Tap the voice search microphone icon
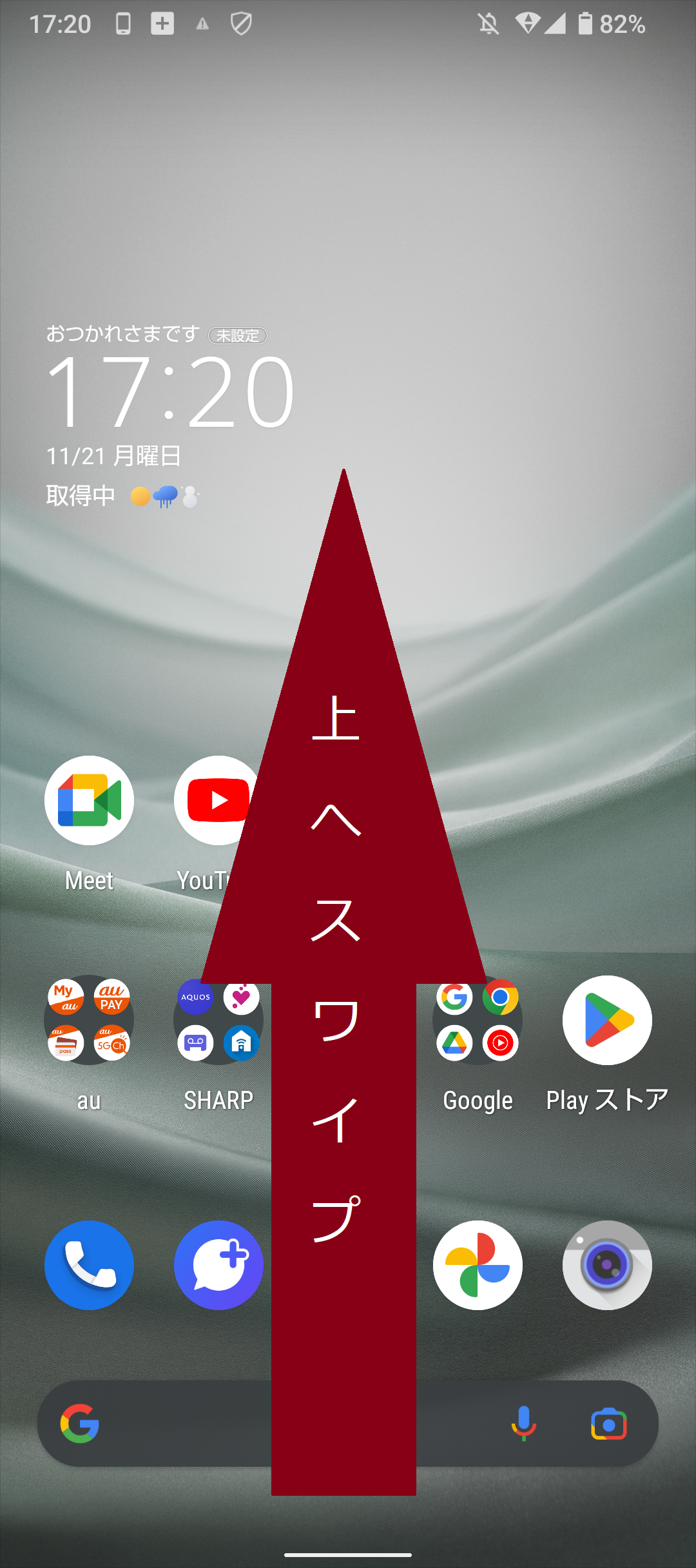This screenshot has width=696, height=1568. point(523,1424)
